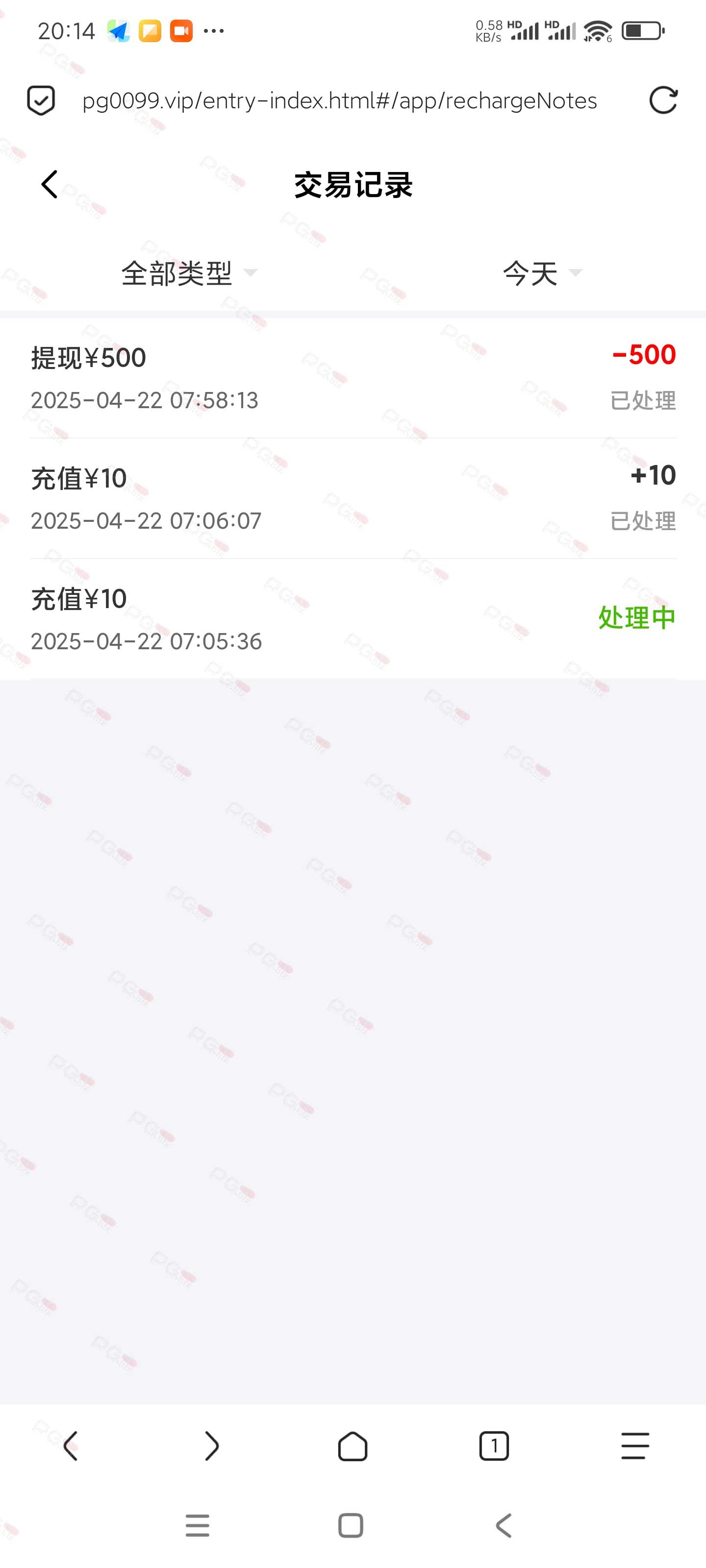706x1568 pixels.
Task: Open the site security shield icon
Action: tap(41, 100)
